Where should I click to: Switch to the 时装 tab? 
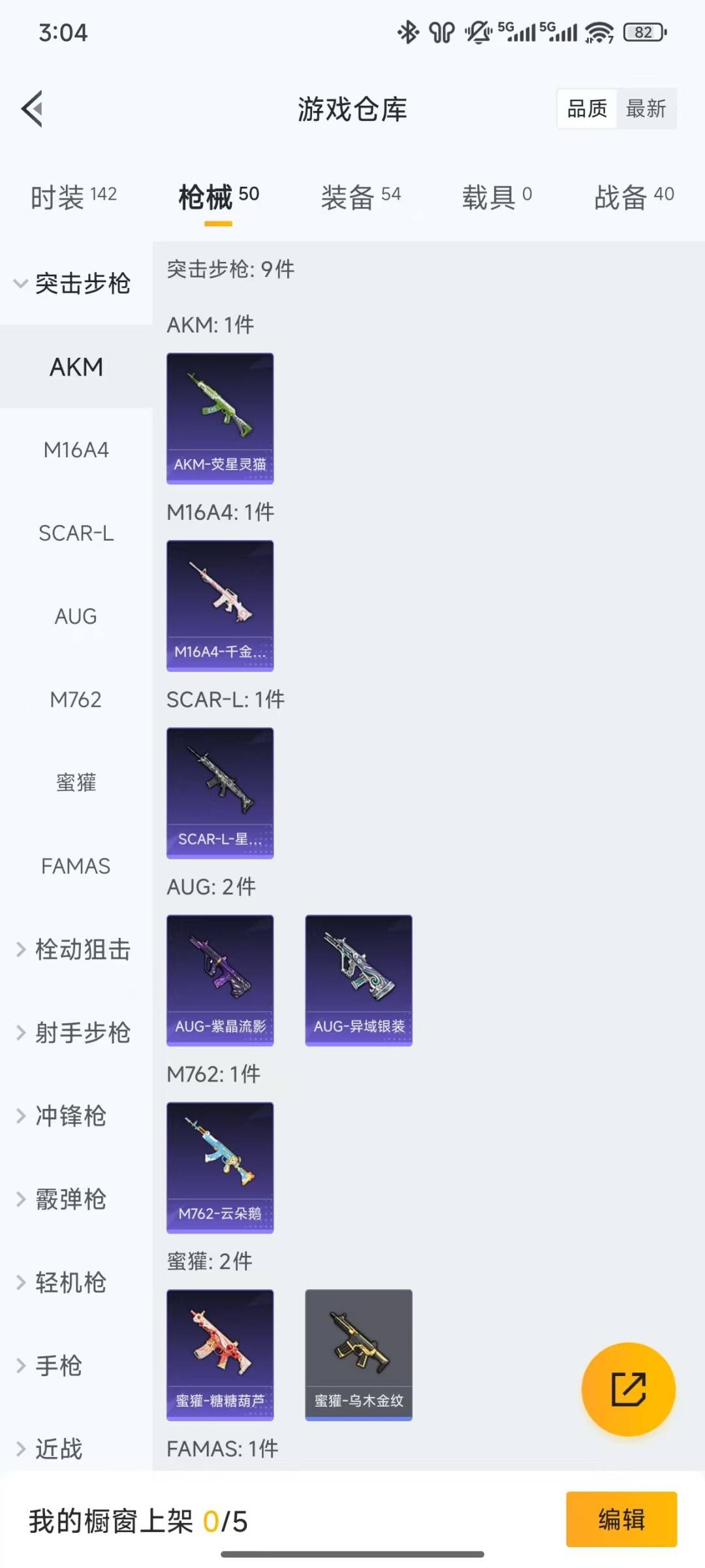[73, 197]
